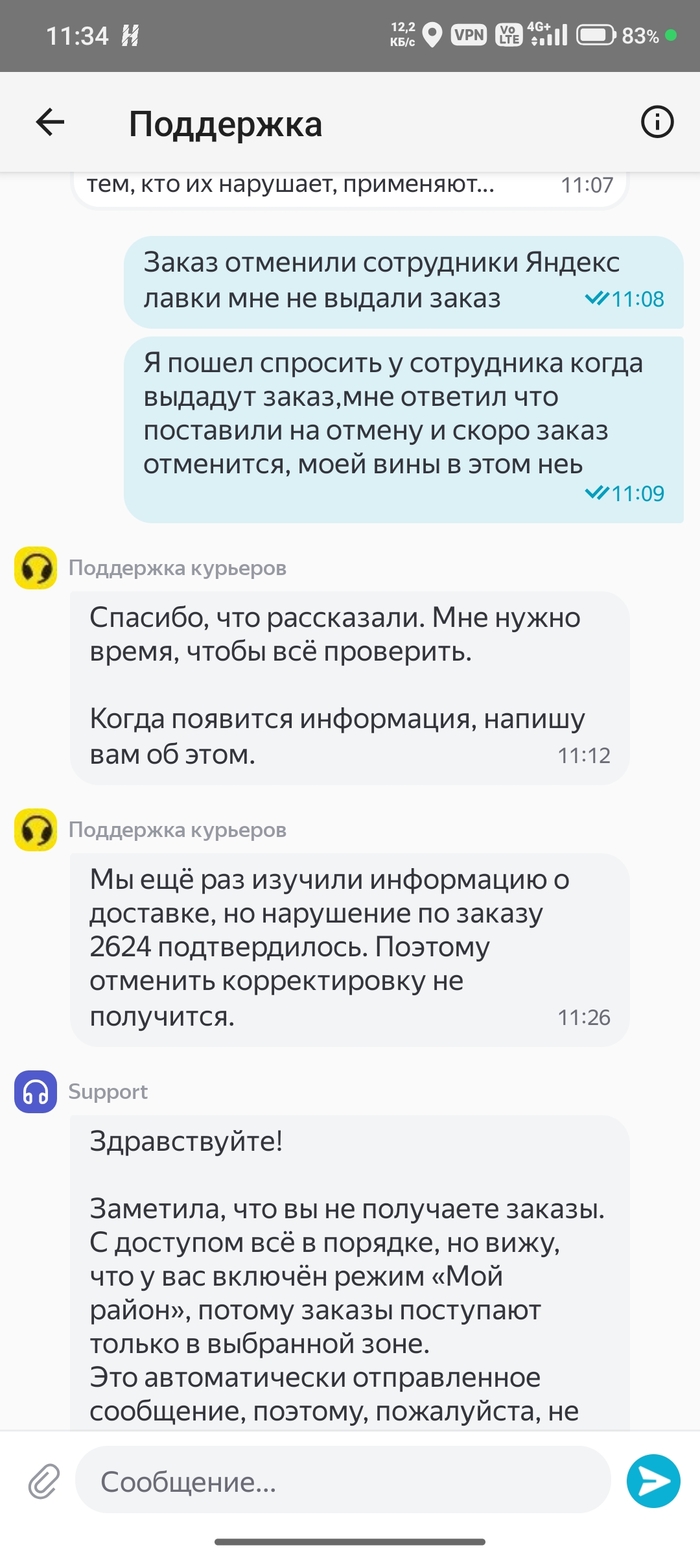Open the info icon in the header
Viewport: 700px width, 1556px height.
tap(657, 122)
